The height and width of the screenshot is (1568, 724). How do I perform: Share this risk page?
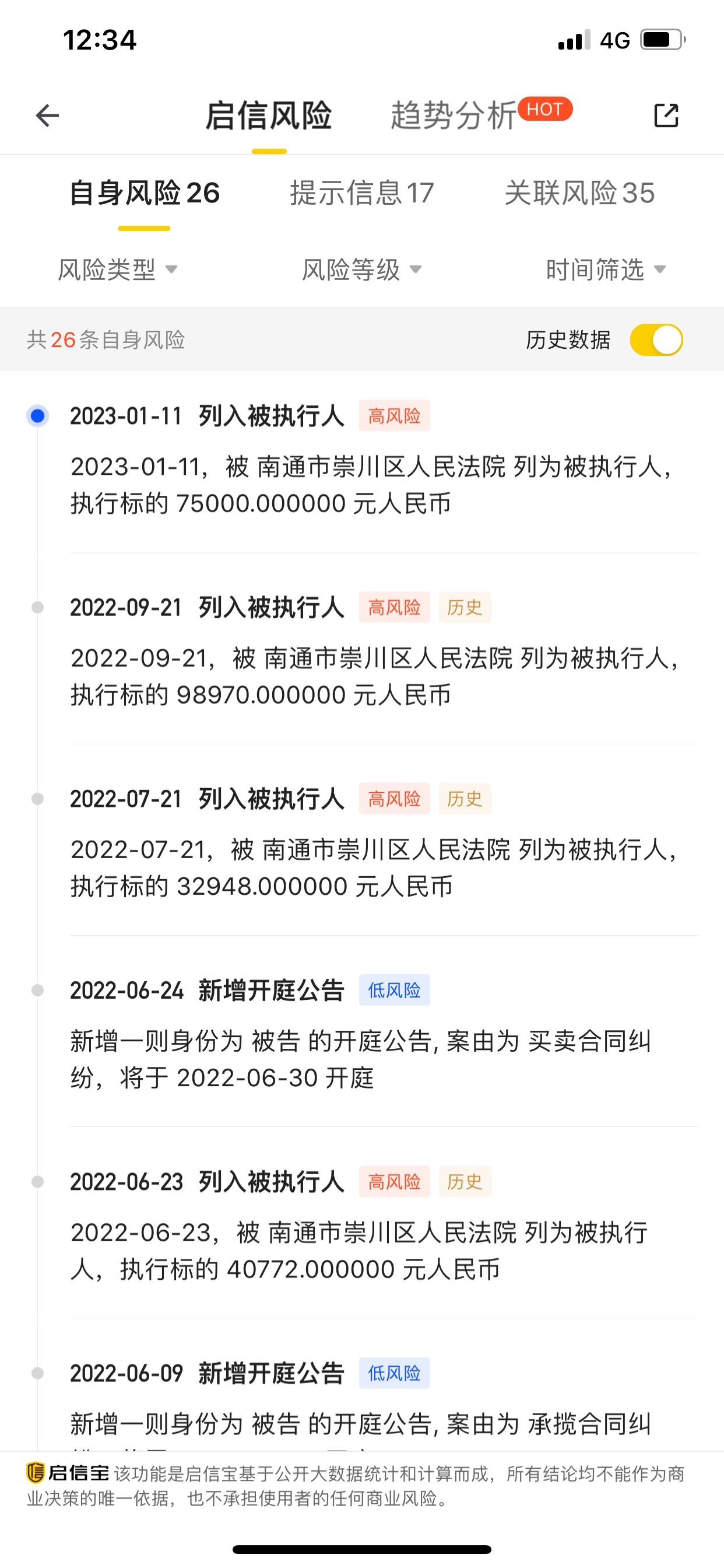[666, 115]
